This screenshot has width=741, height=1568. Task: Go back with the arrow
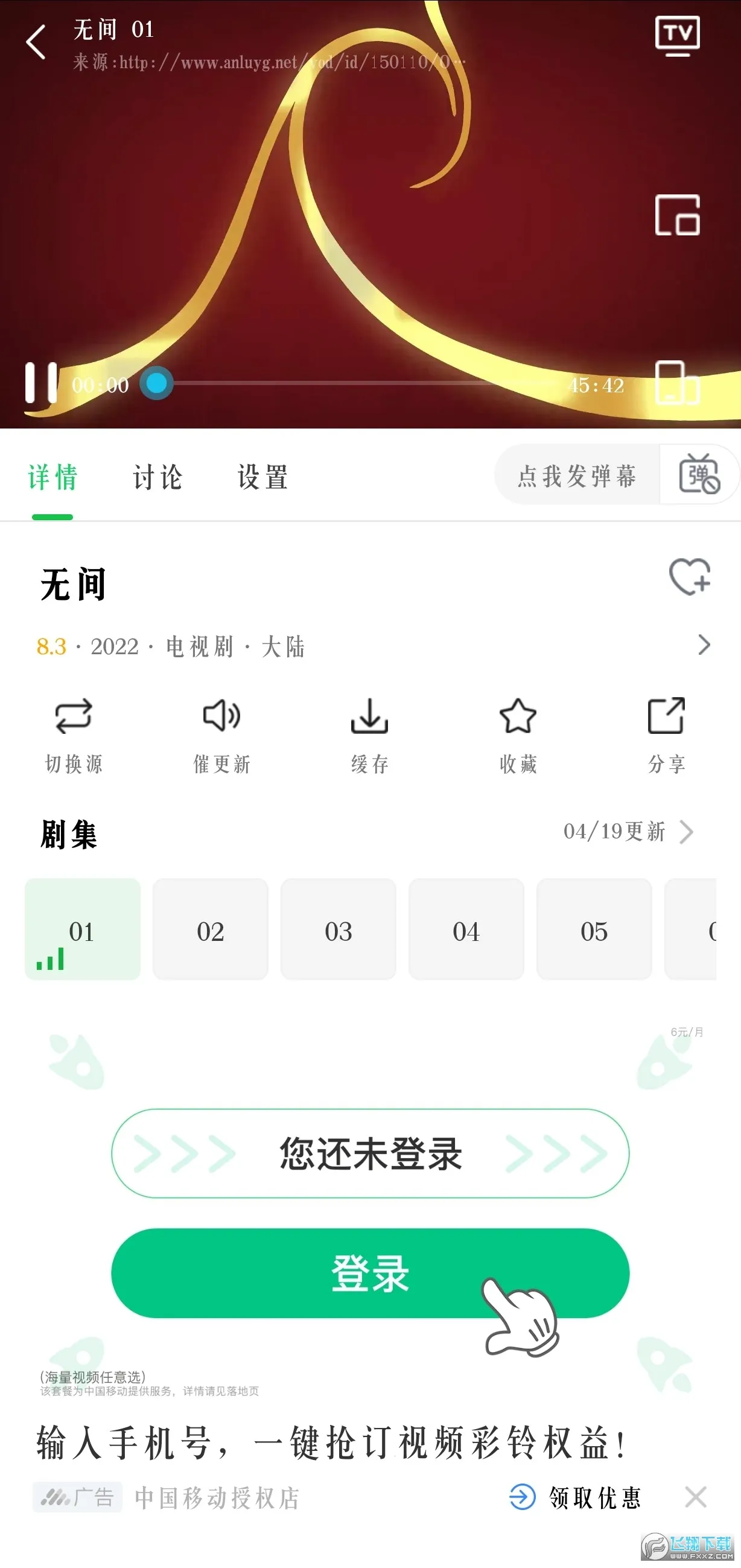coord(34,43)
